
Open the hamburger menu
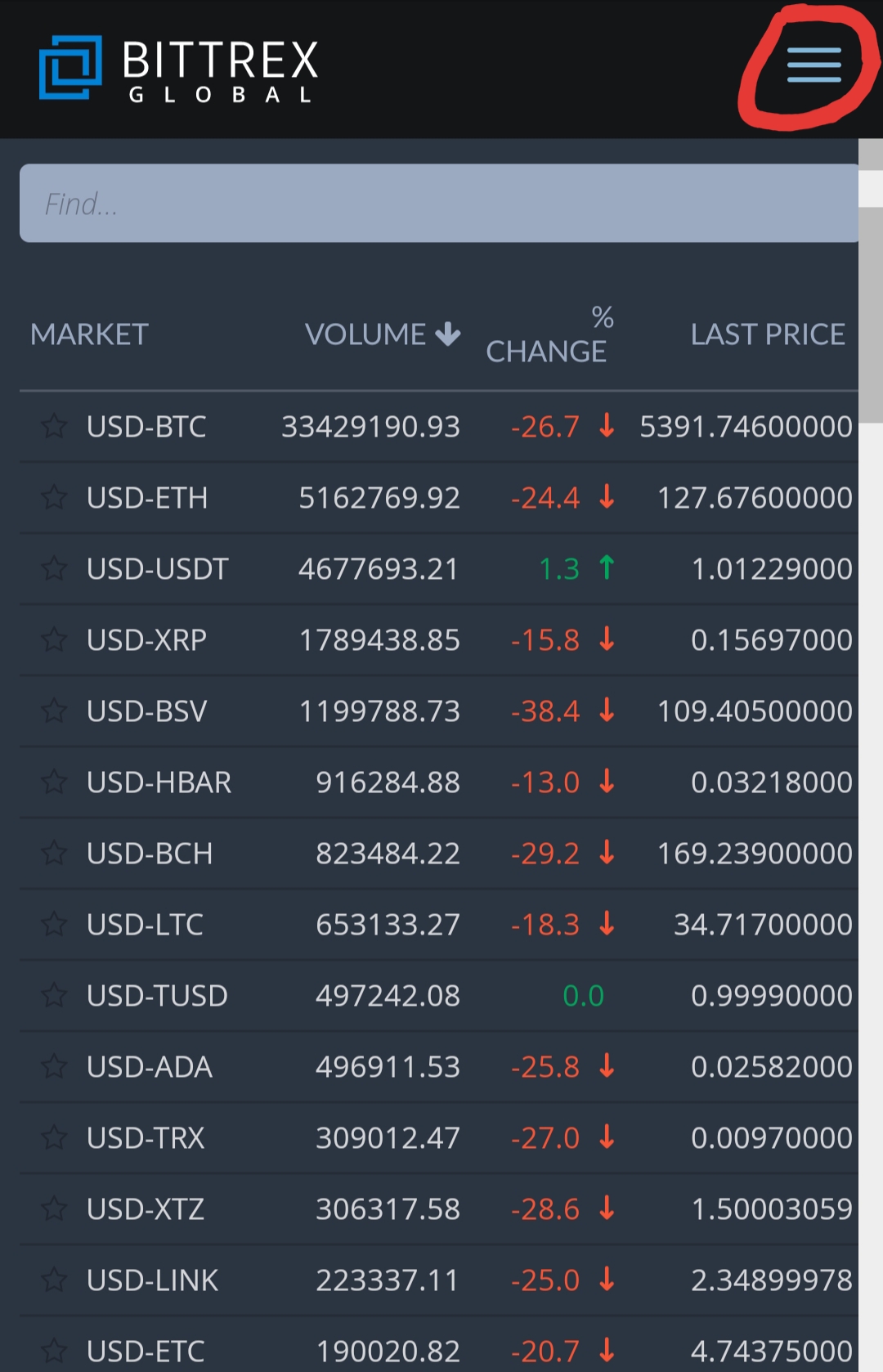click(814, 65)
